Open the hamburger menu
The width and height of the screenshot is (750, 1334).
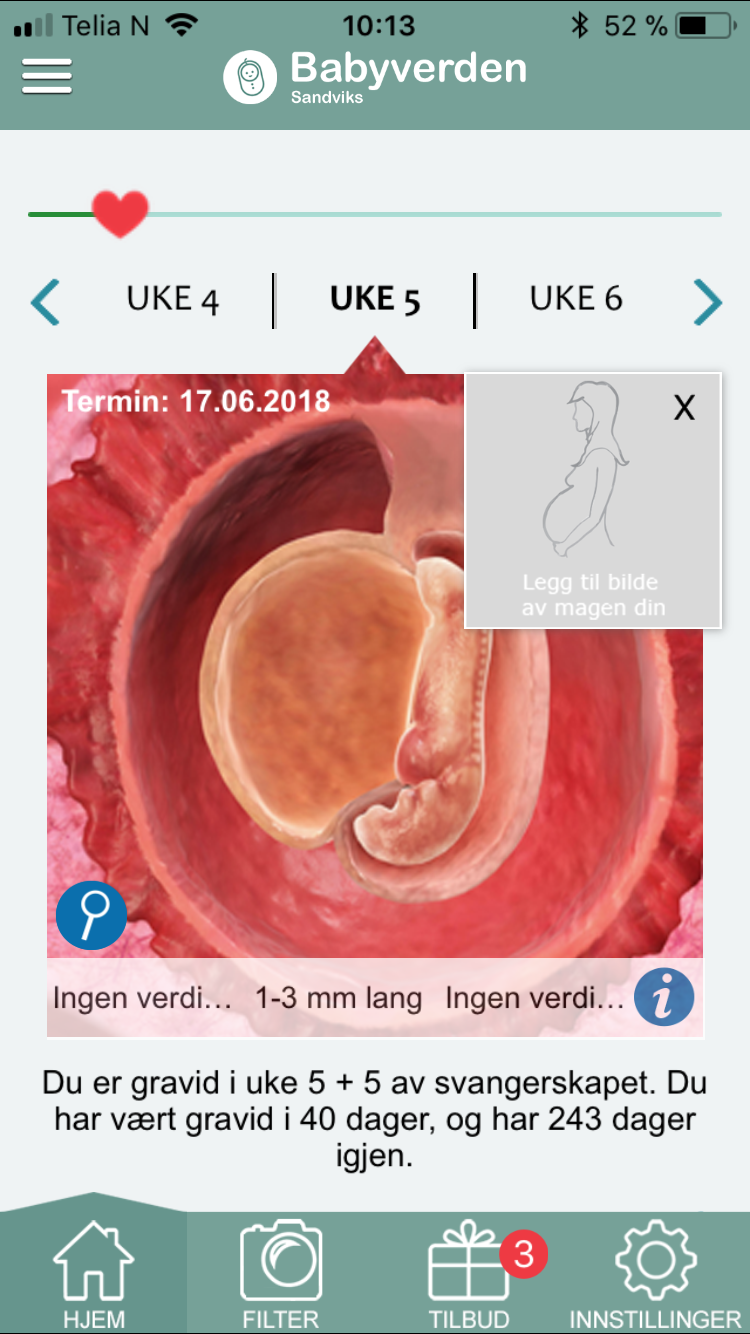[47, 76]
